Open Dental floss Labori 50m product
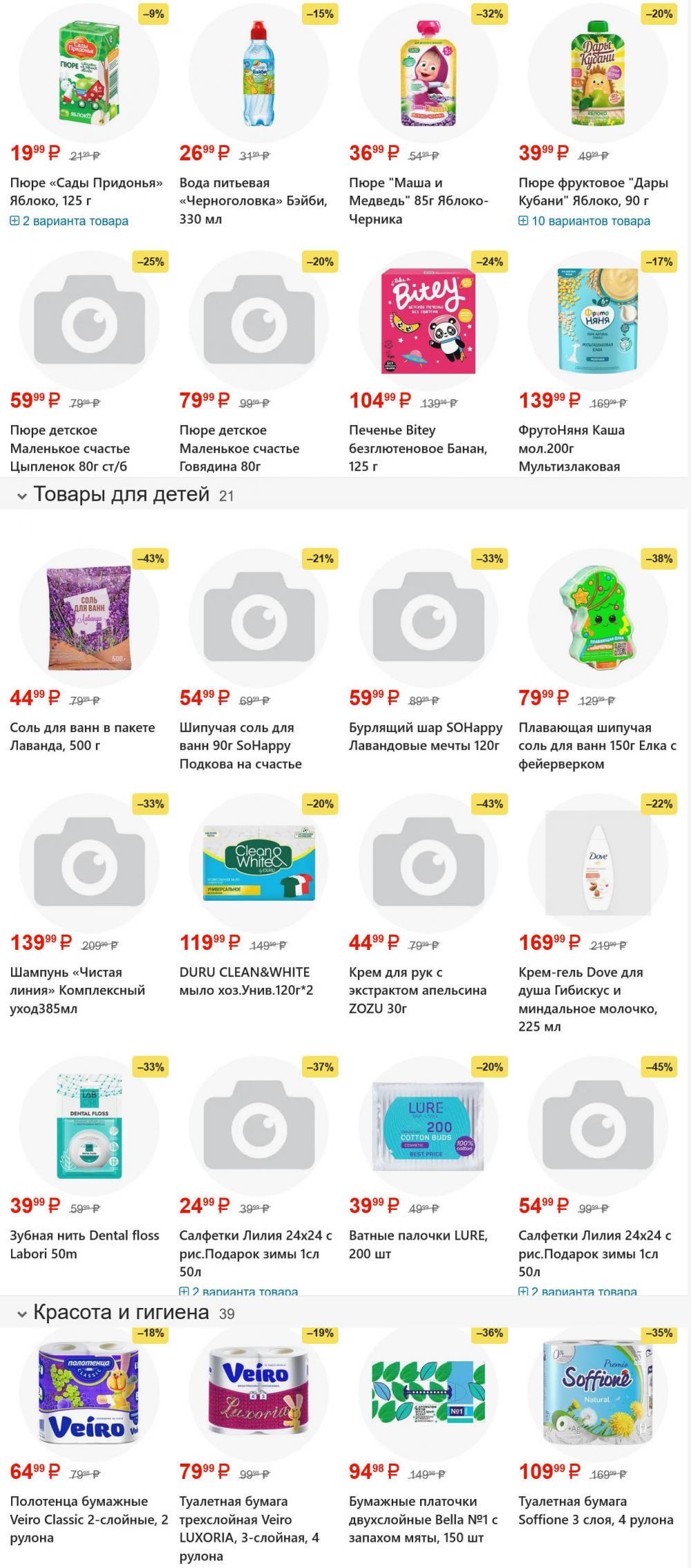The height and width of the screenshot is (1568, 691). click(84, 1244)
